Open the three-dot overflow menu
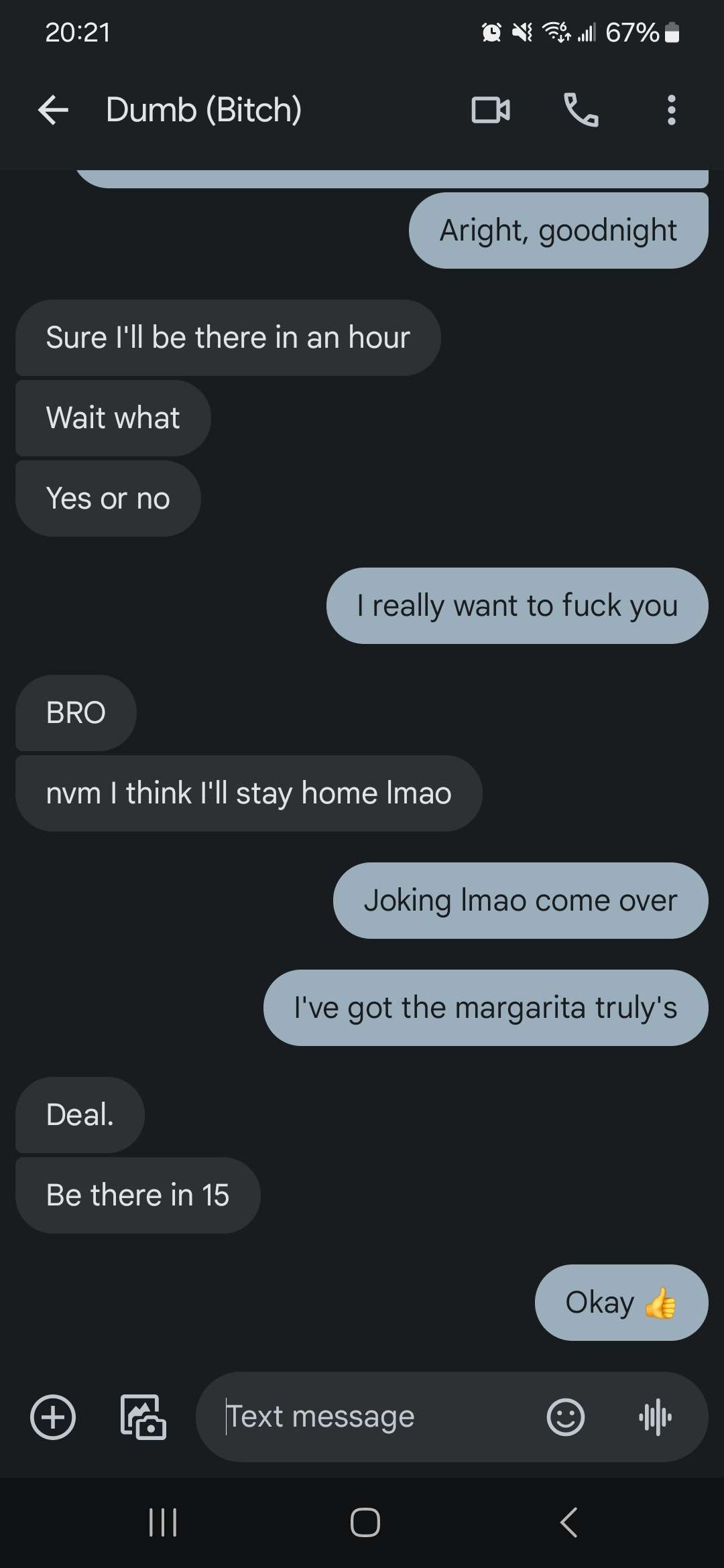The width and height of the screenshot is (724, 1568). tap(671, 110)
